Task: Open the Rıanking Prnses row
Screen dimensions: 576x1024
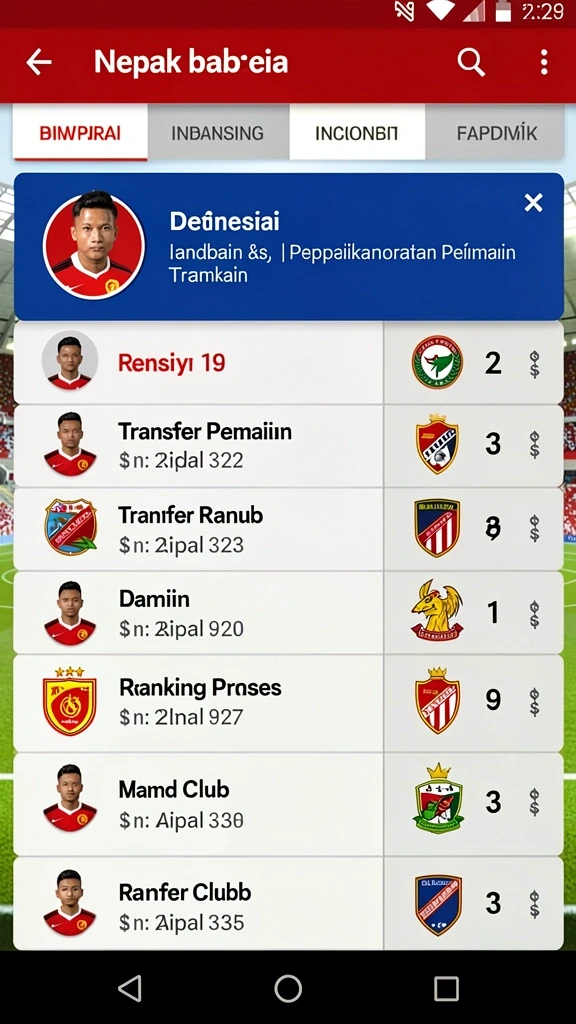Action: [x=288, y=703]
